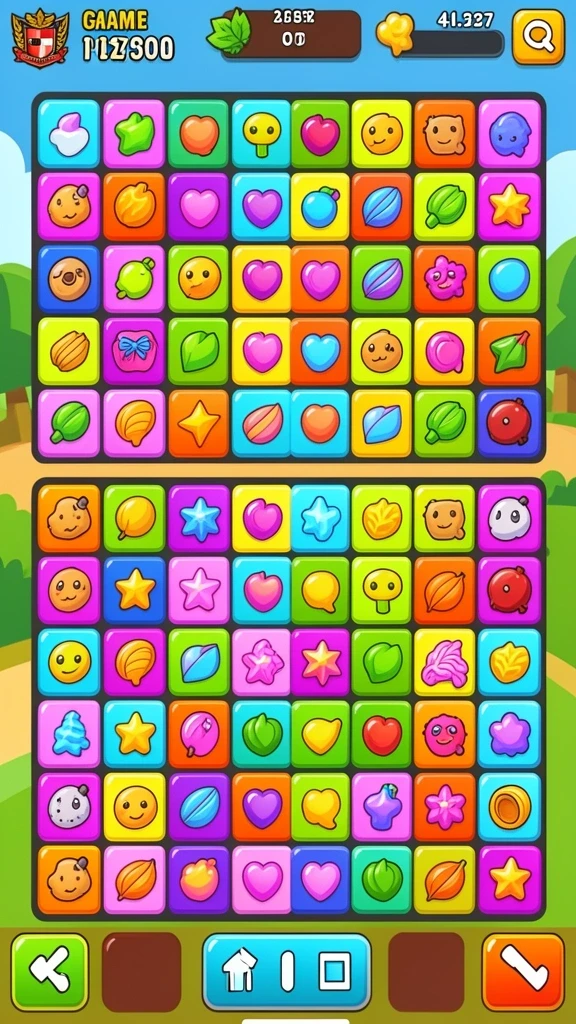Select the mushroom on the cyan tile
Image resolution: width=576 pixels, height=1024 pixels.
[261, 134]
